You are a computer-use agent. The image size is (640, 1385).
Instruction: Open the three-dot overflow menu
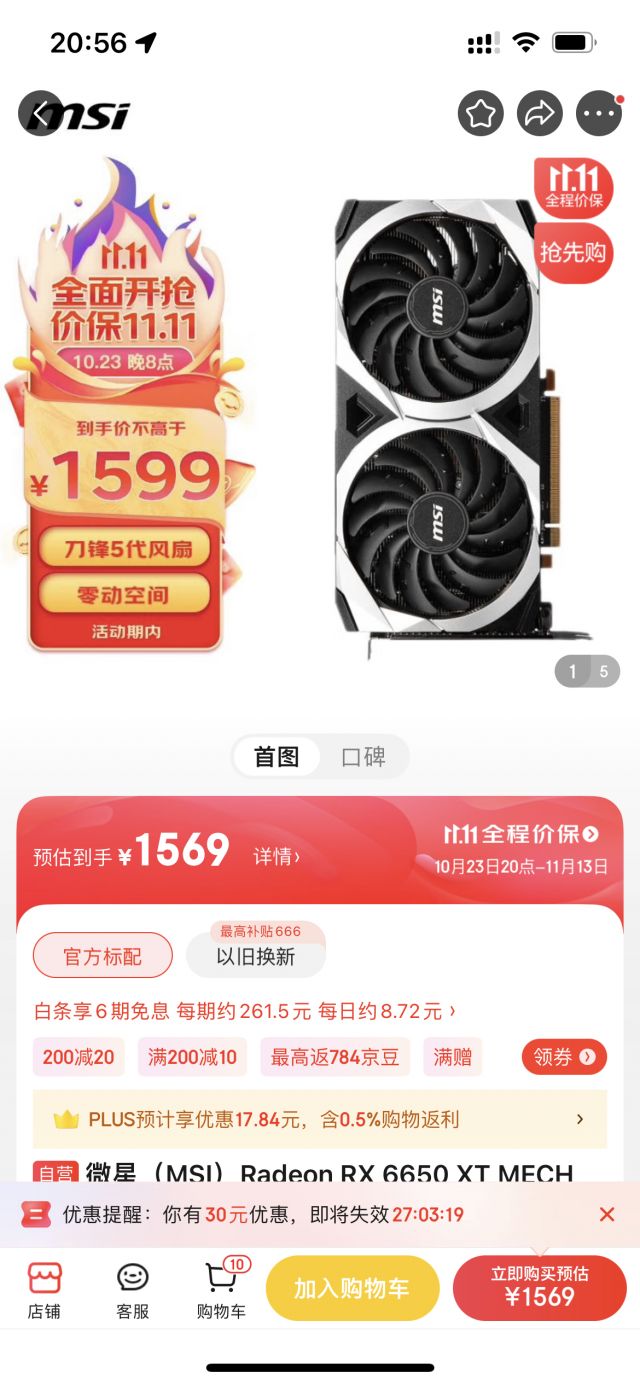[600, 114]
